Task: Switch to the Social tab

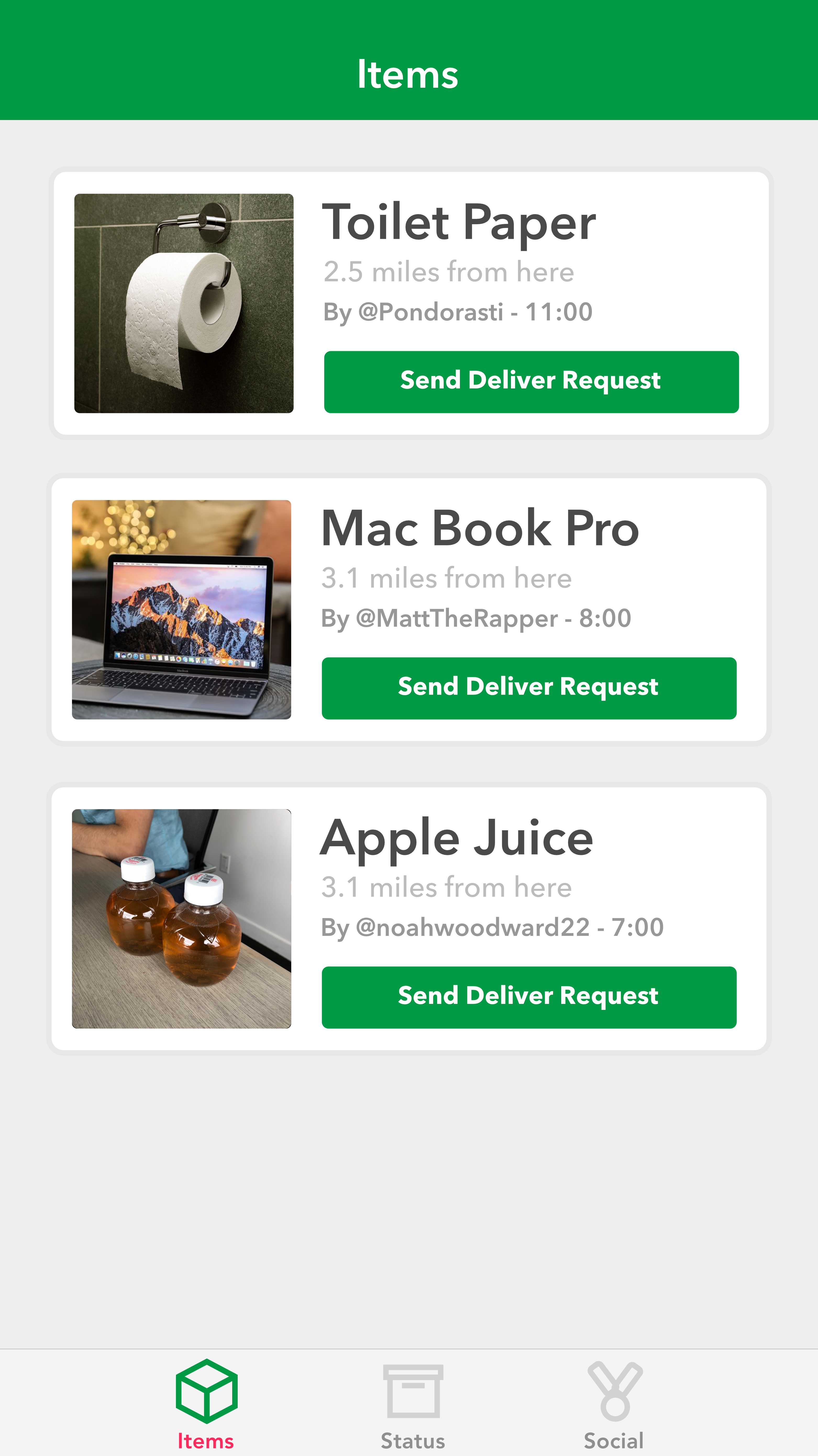Action: (x=614, y=1405)
